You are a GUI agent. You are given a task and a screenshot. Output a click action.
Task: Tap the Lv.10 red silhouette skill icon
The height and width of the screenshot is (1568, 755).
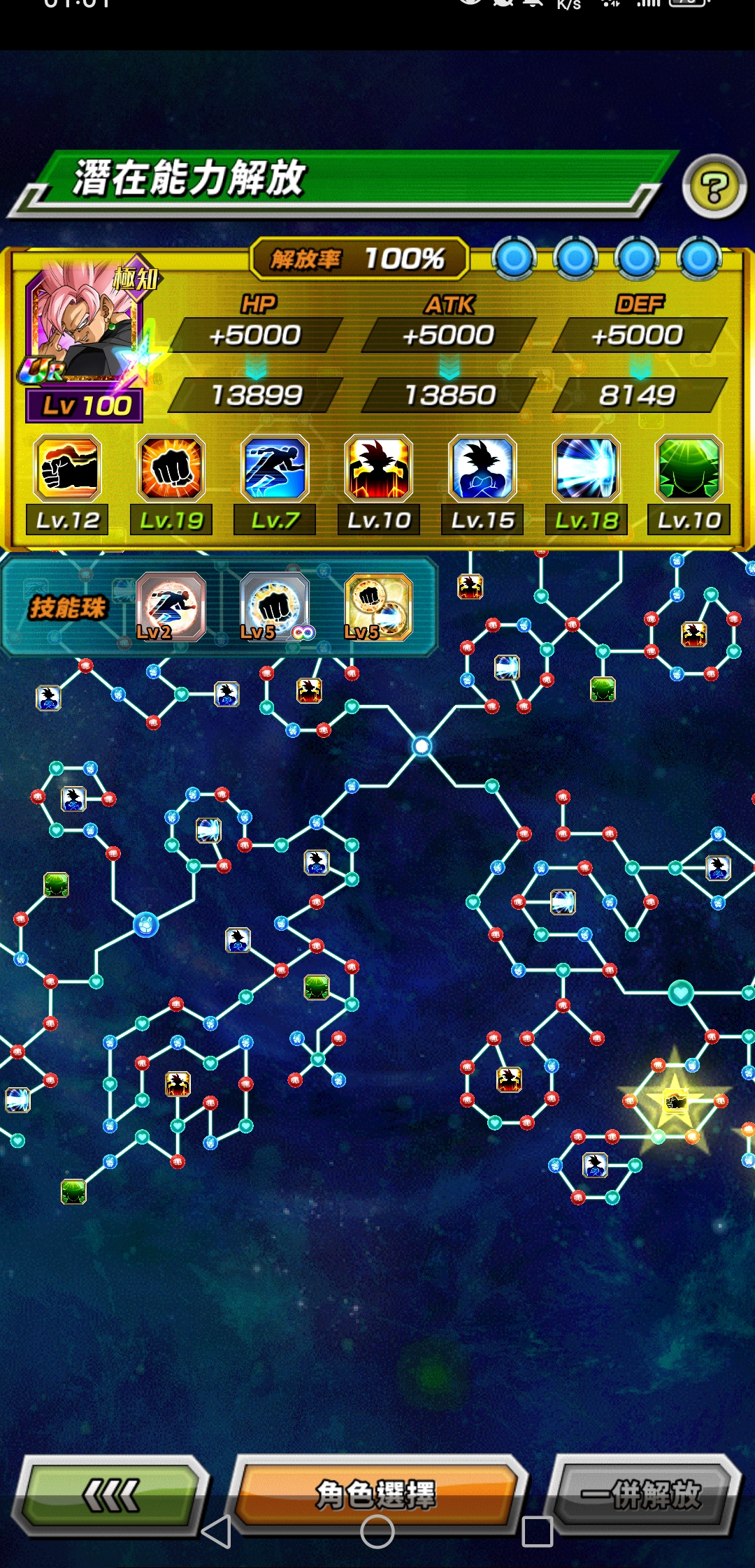coord(378,468)
